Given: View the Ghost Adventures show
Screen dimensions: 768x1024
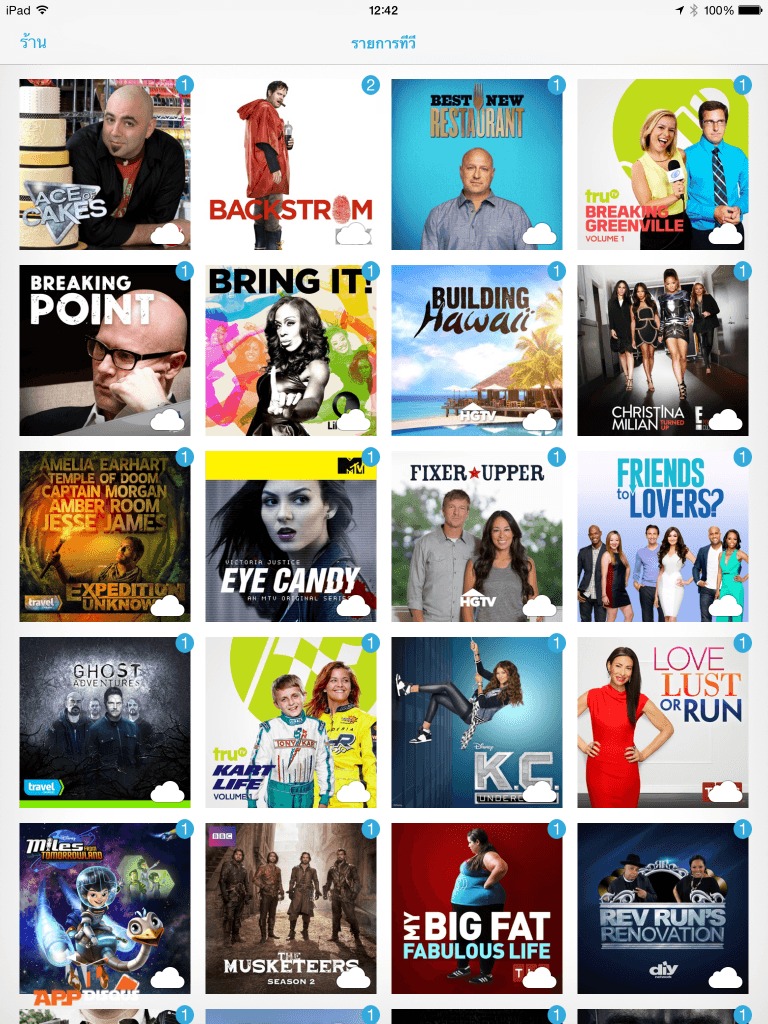Looking at the screenshot, I should pos(105,722).
